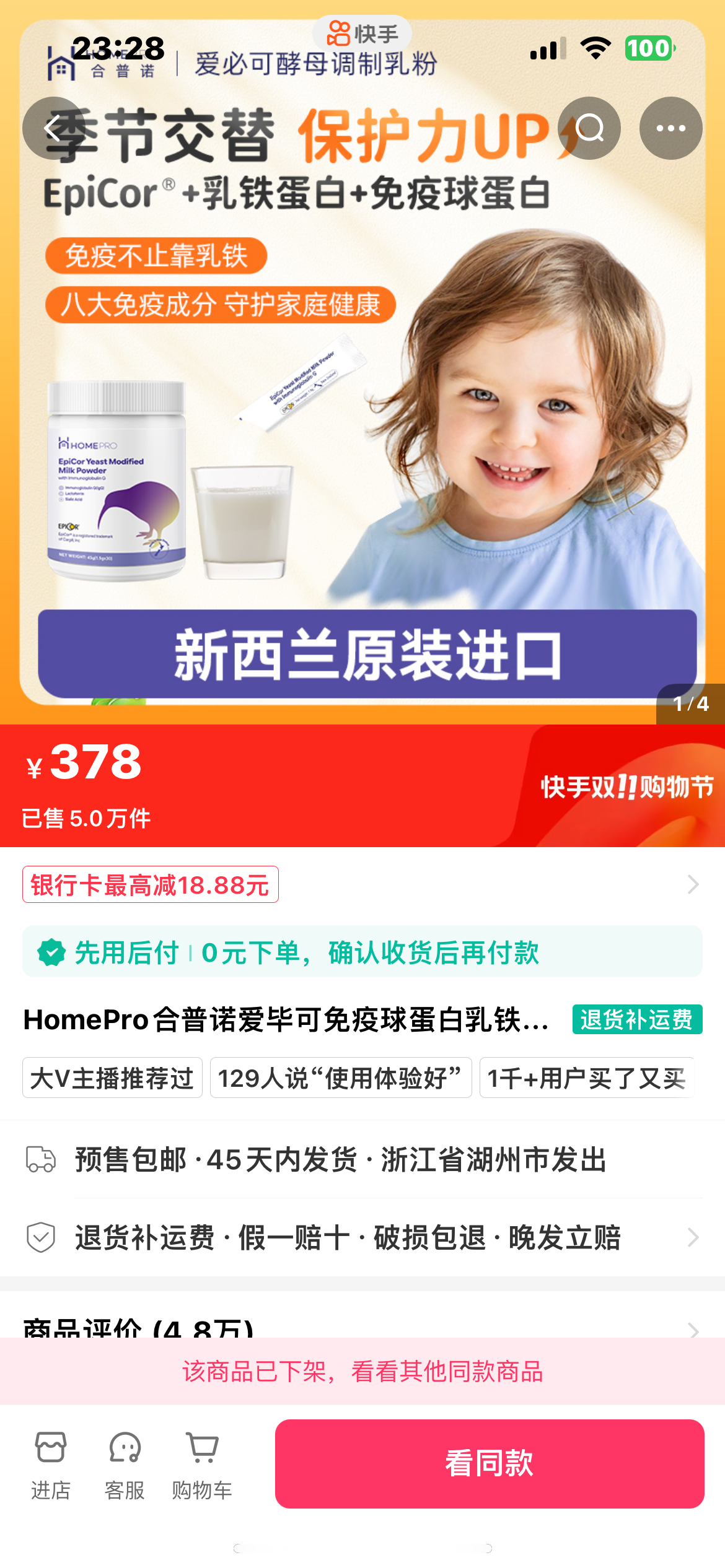Open the 1千+用户买了又买 tag
Screen dimensions: 725x1568
(x=586, y=1078)
